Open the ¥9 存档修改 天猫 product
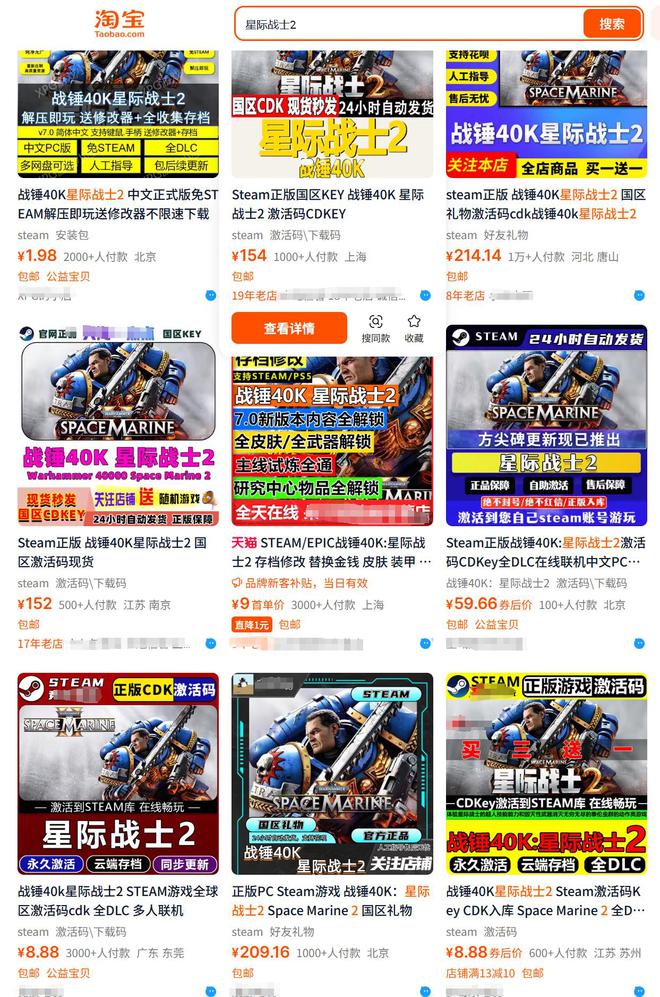The image size is (660, 997). point(332,551)
